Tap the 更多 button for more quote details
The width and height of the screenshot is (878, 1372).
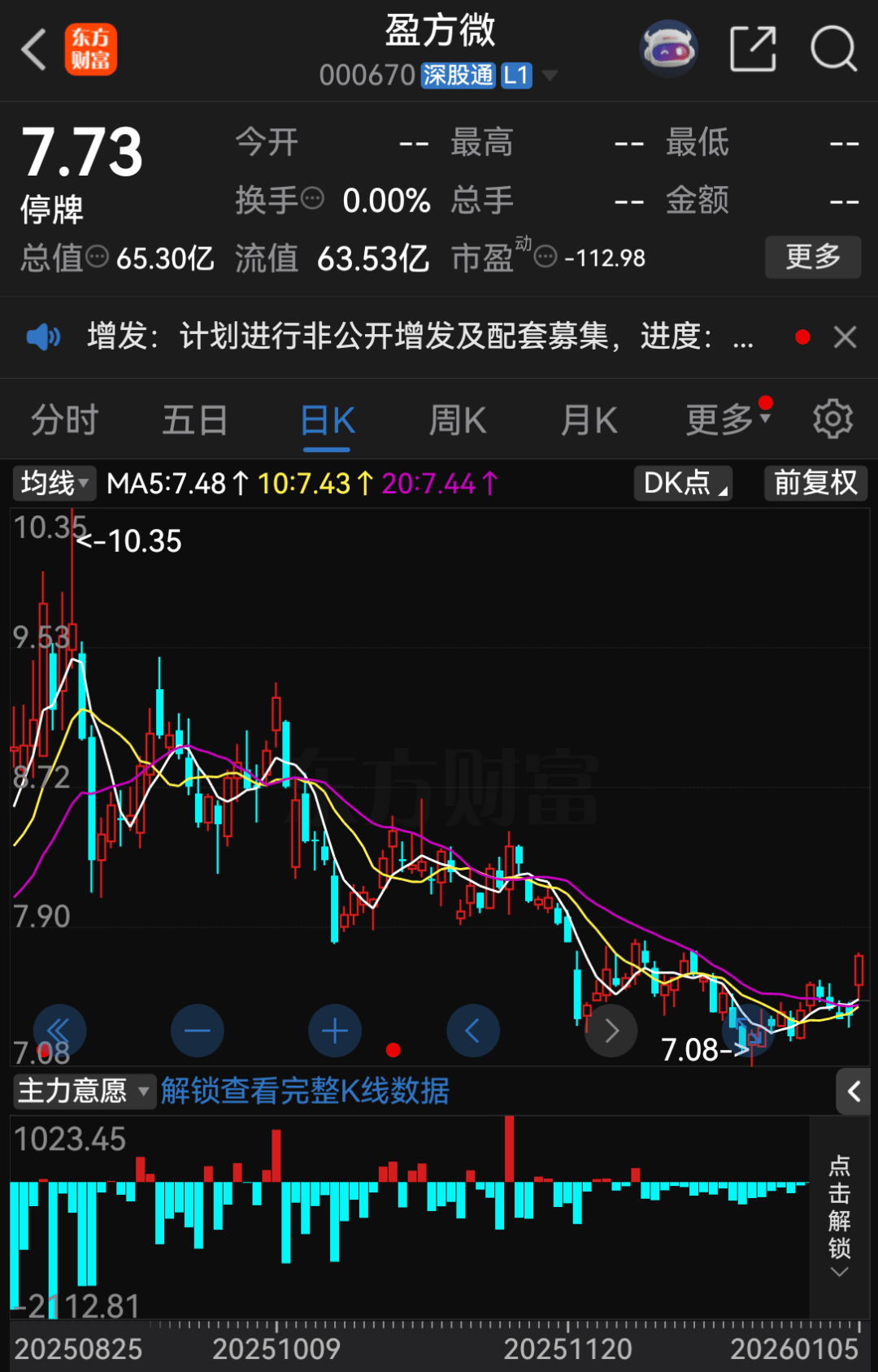(x=812, y=257)
